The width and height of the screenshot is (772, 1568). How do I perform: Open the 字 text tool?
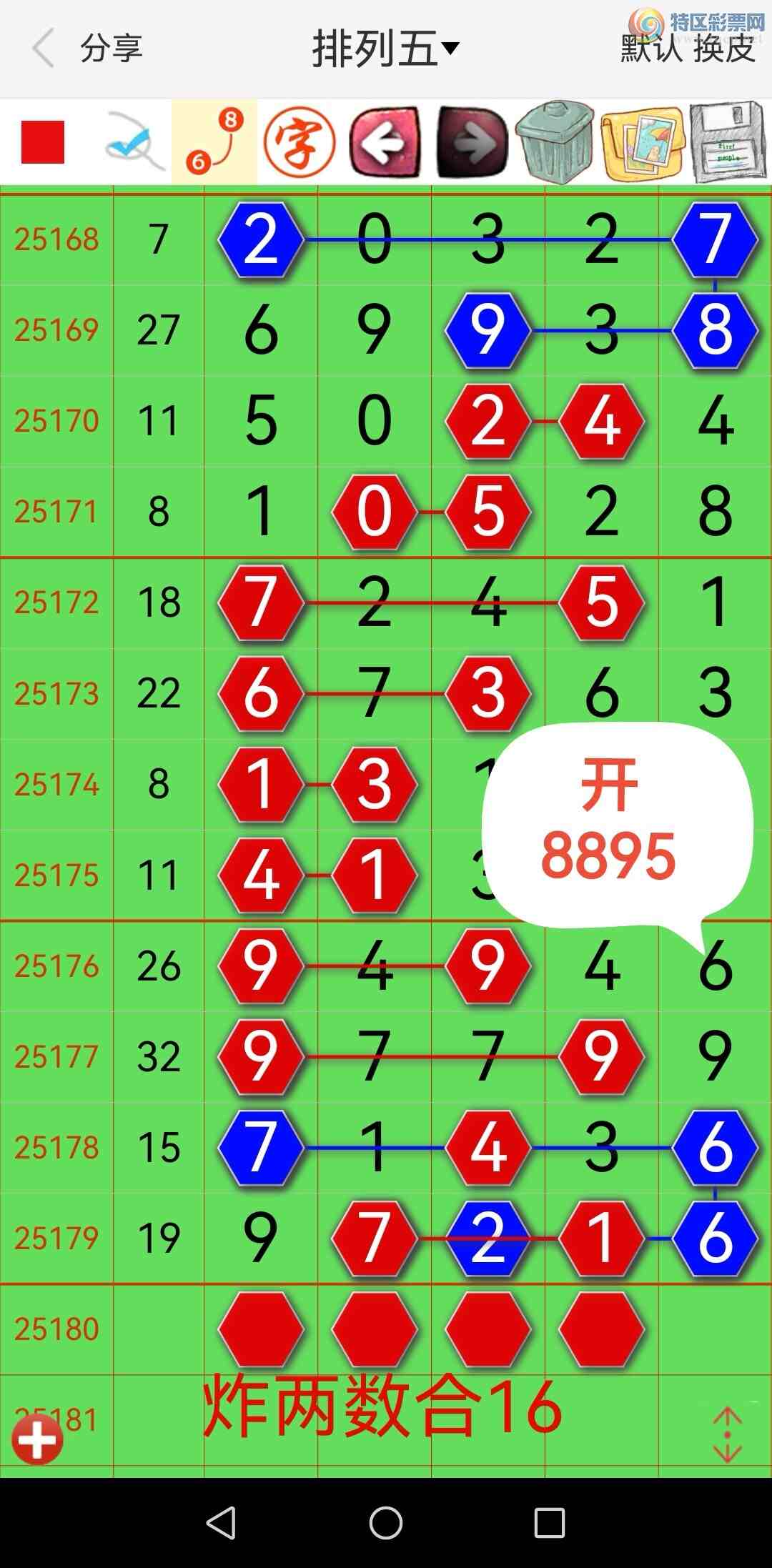point(300,142)
